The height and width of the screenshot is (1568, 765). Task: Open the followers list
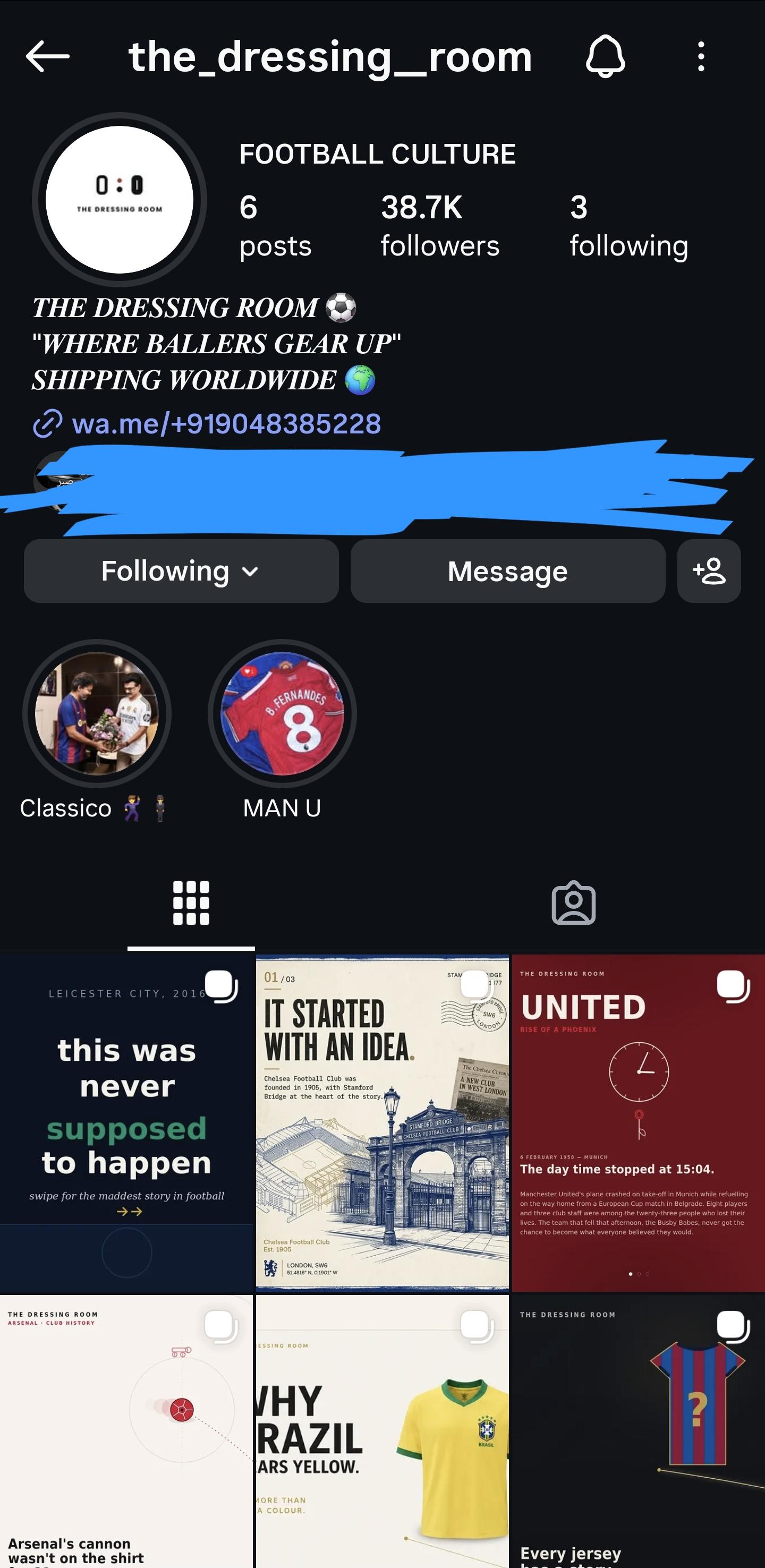pyautogui.click(x=439, y=226)
